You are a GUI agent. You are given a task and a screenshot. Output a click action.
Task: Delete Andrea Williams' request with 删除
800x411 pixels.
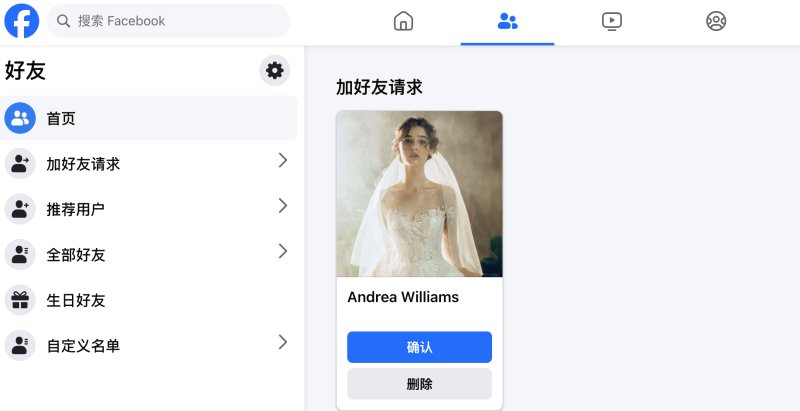(419, 383)
